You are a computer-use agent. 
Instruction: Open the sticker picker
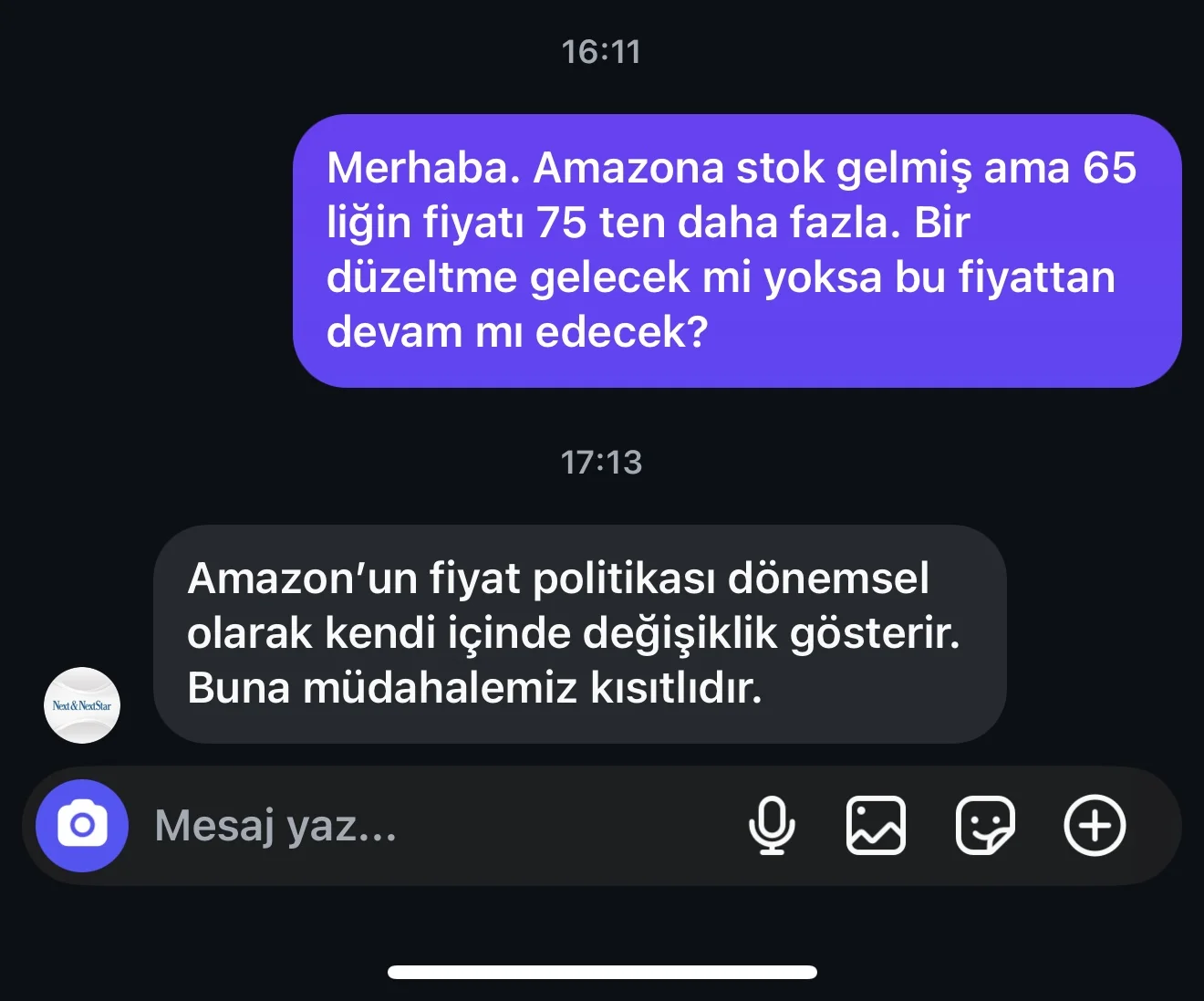(985, 826)
